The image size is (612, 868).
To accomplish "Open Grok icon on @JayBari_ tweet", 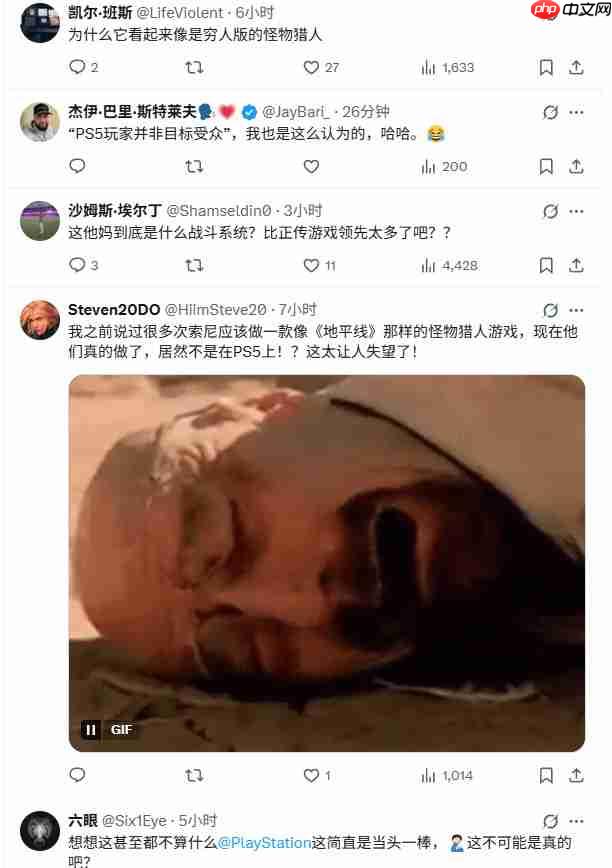I will [549, 112].
